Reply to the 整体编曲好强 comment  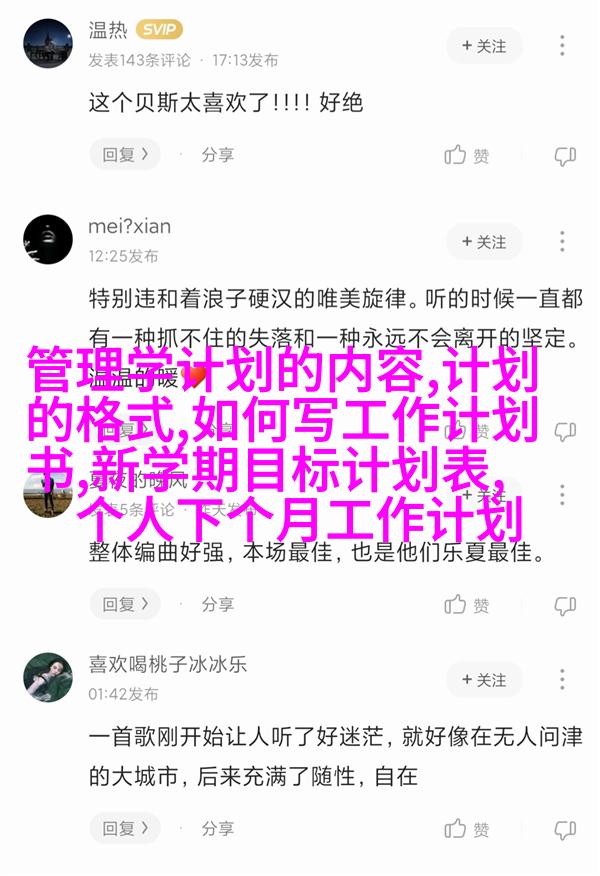(x=125, y=604)
